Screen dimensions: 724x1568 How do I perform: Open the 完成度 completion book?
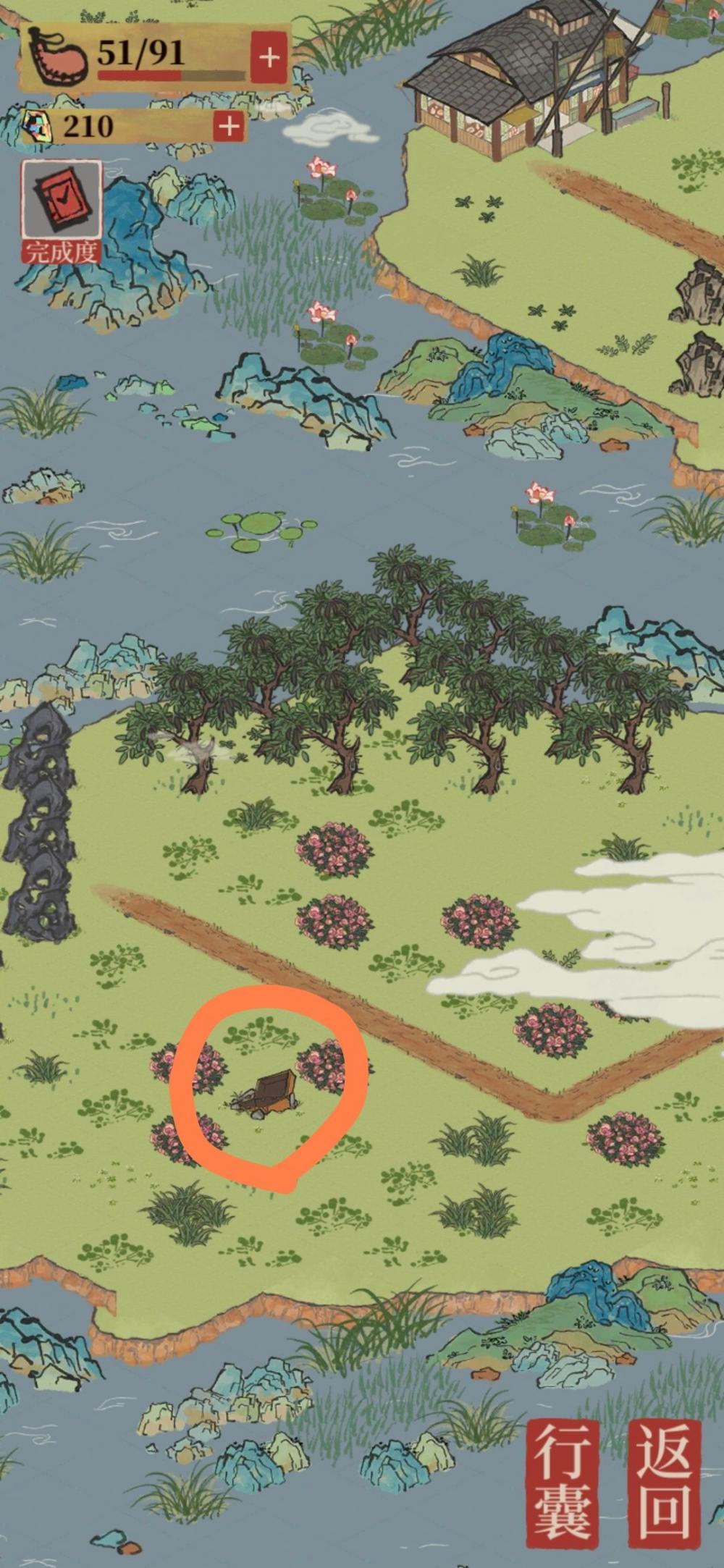pyautogui.click(x=62, y=202)
